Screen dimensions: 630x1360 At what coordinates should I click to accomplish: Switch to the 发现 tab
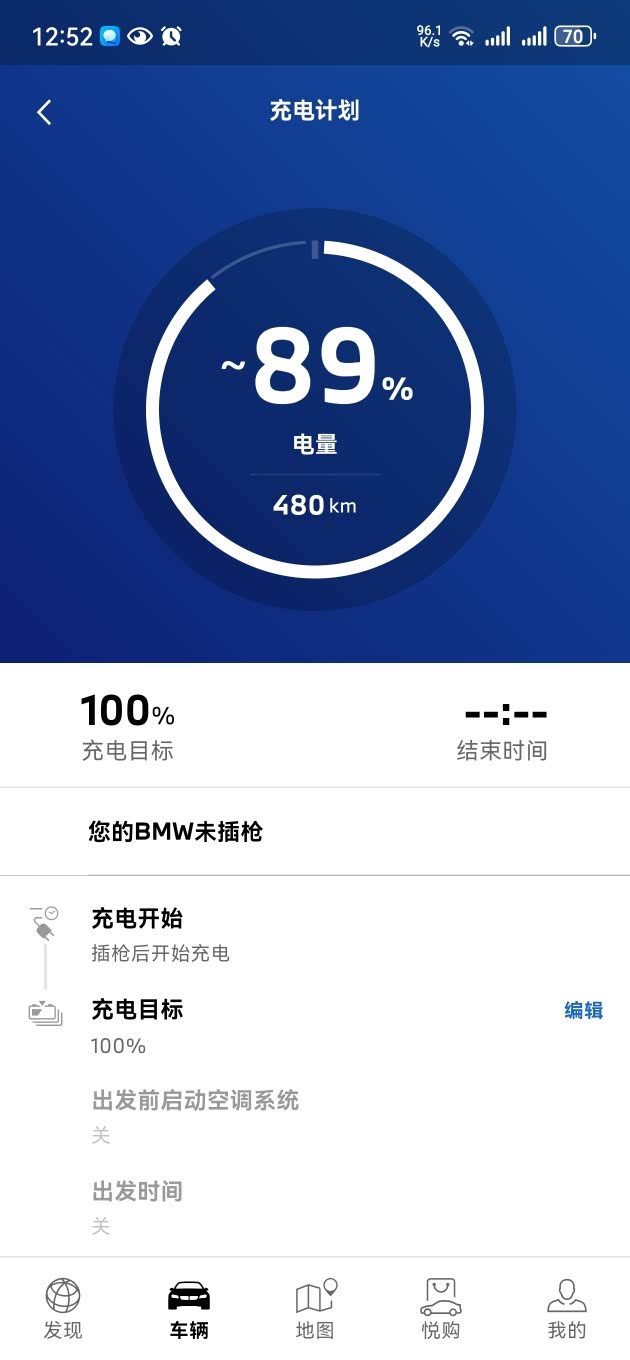63,1308
